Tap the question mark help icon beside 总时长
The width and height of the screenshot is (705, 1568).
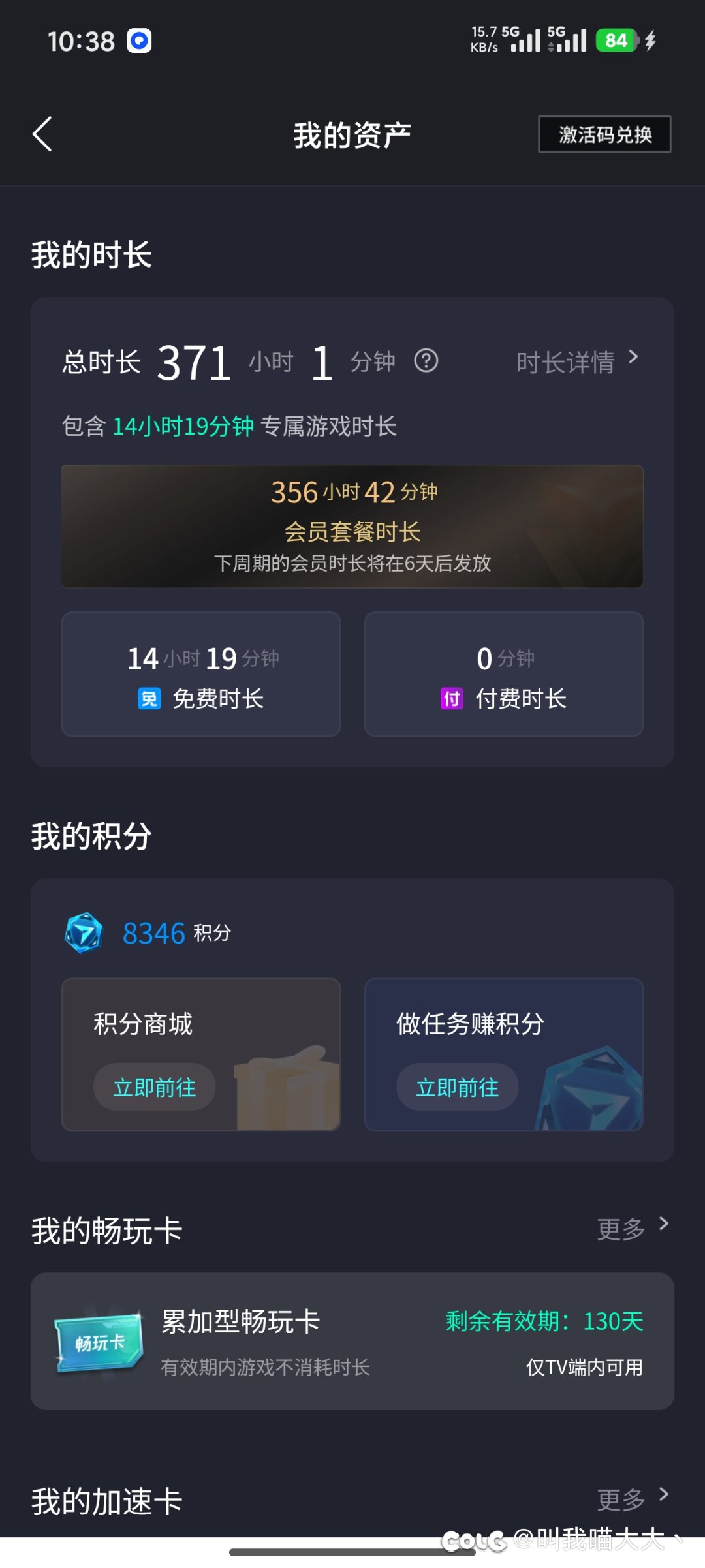tap(426, 361)
